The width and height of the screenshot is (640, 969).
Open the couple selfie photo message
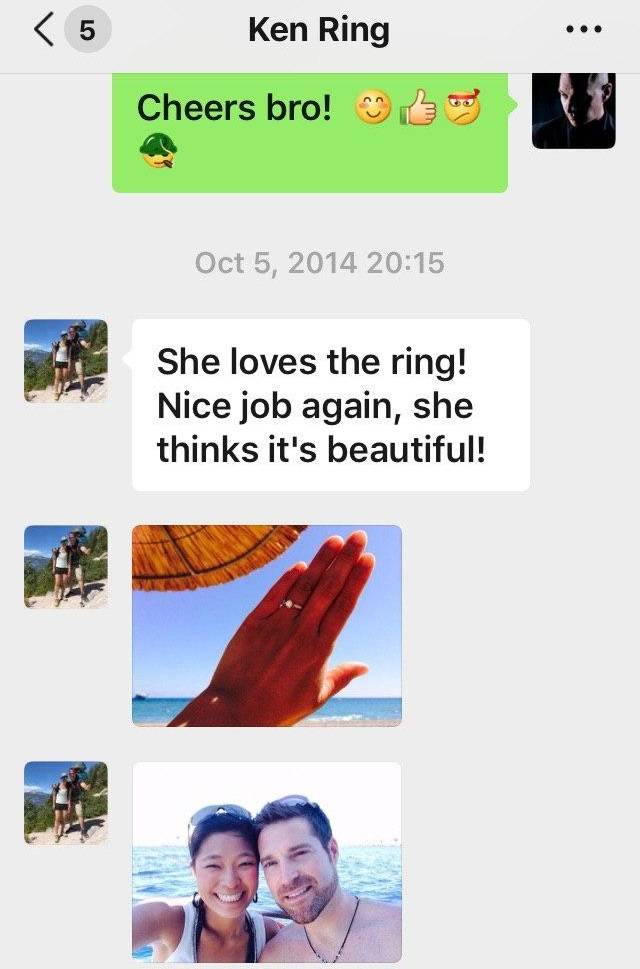point(267,861)
